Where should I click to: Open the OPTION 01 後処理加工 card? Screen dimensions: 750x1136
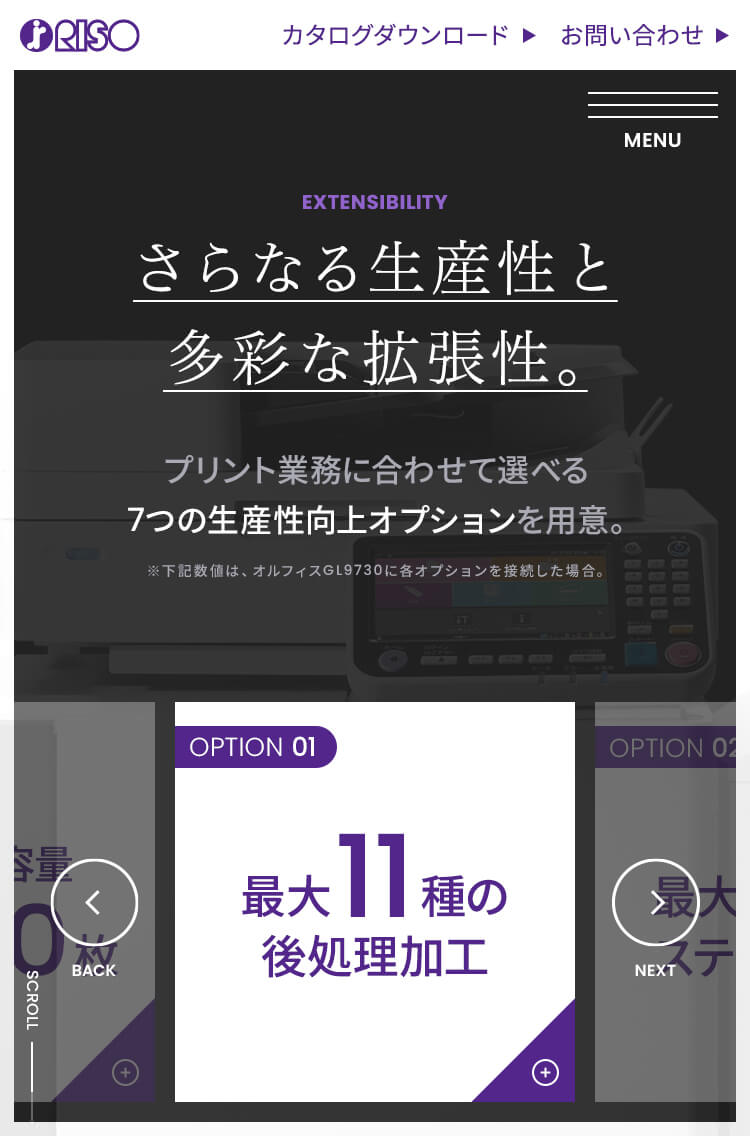coord(374,900)
